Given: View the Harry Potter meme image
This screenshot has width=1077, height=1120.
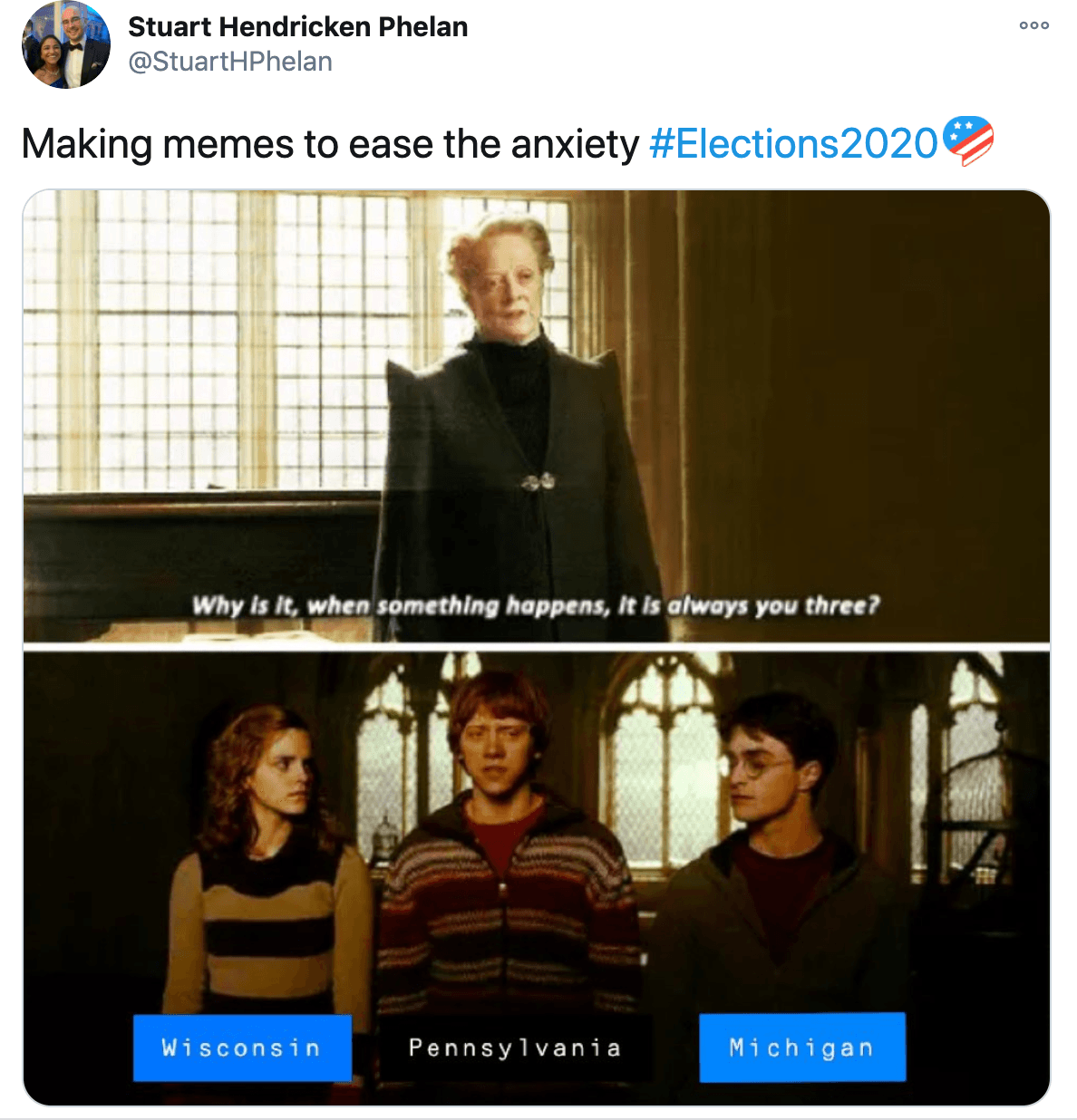Looking at the screenshot, I should click(536, 647).
